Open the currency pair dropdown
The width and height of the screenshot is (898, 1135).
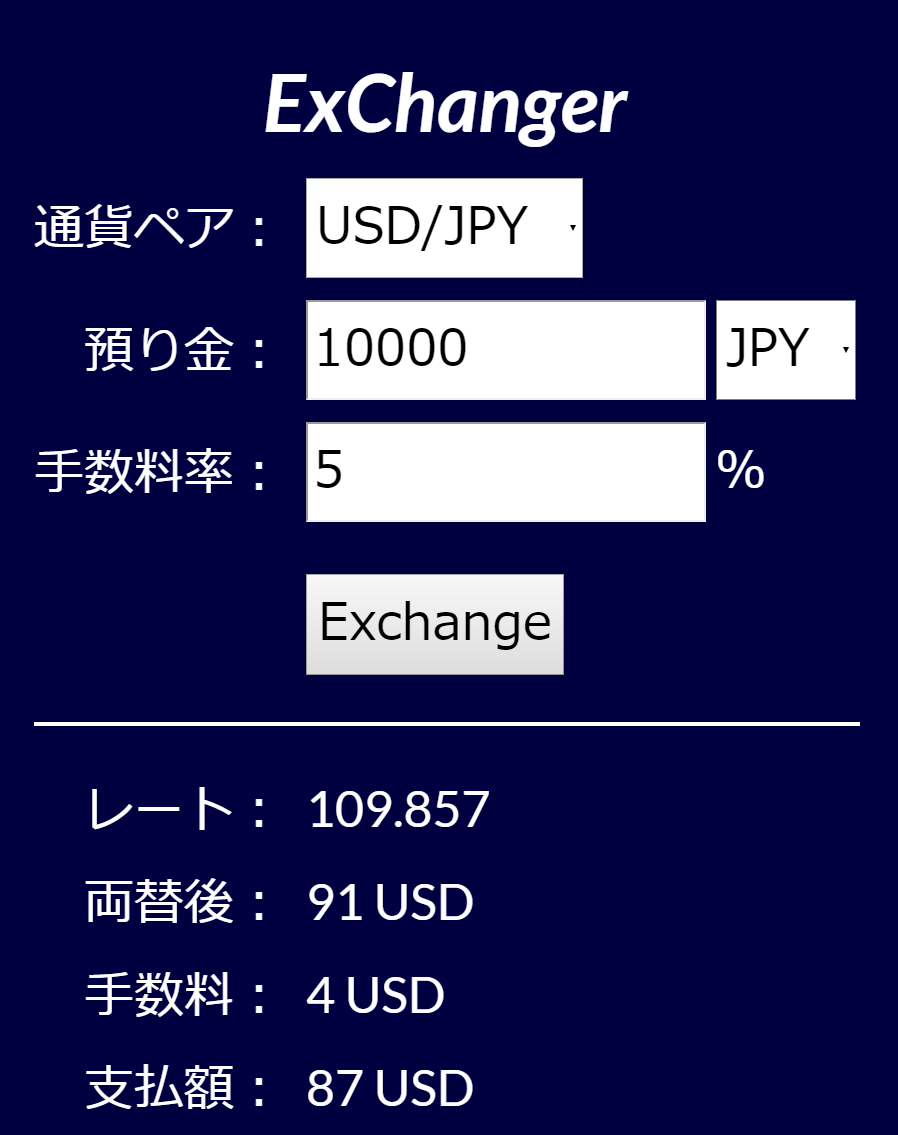click(x=444, y=226)
